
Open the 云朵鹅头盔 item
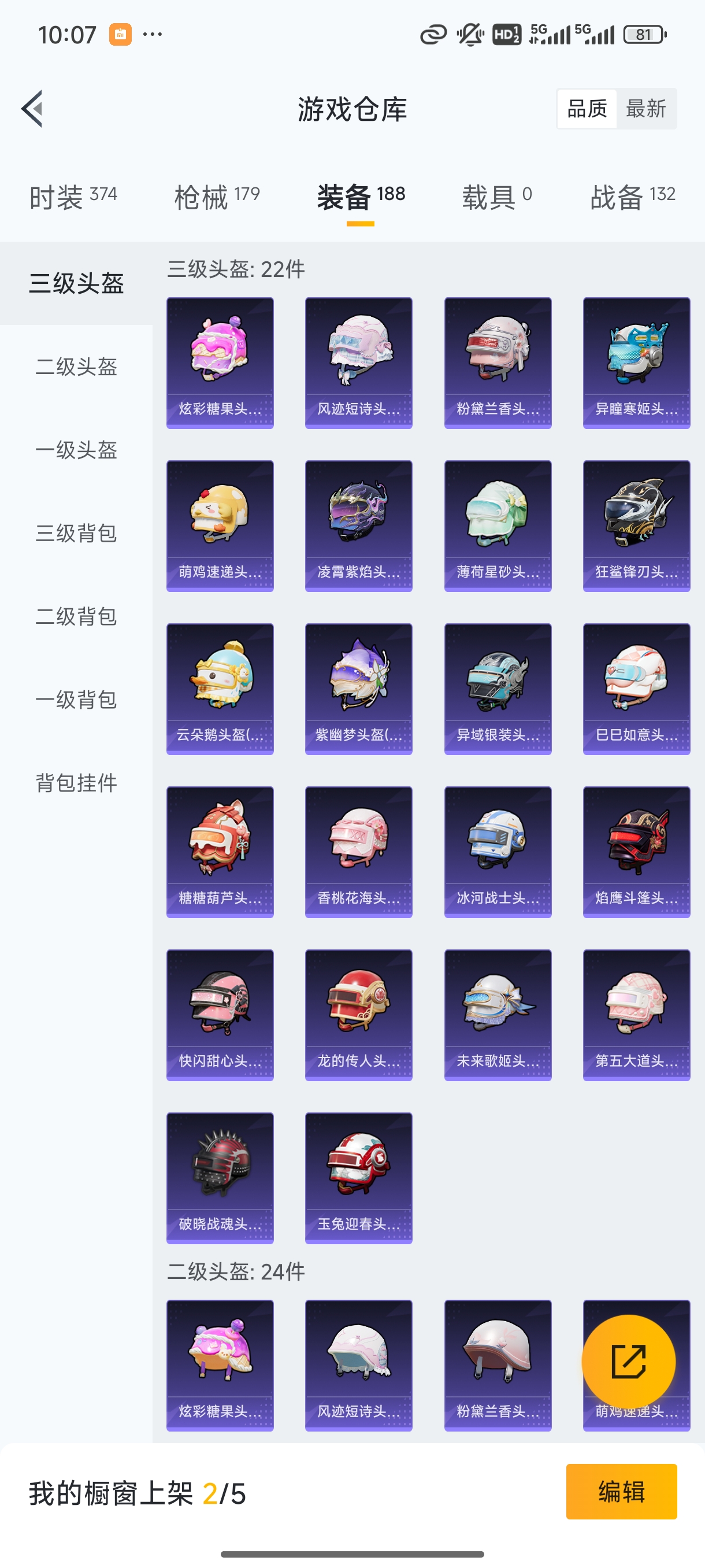[220, 689]
